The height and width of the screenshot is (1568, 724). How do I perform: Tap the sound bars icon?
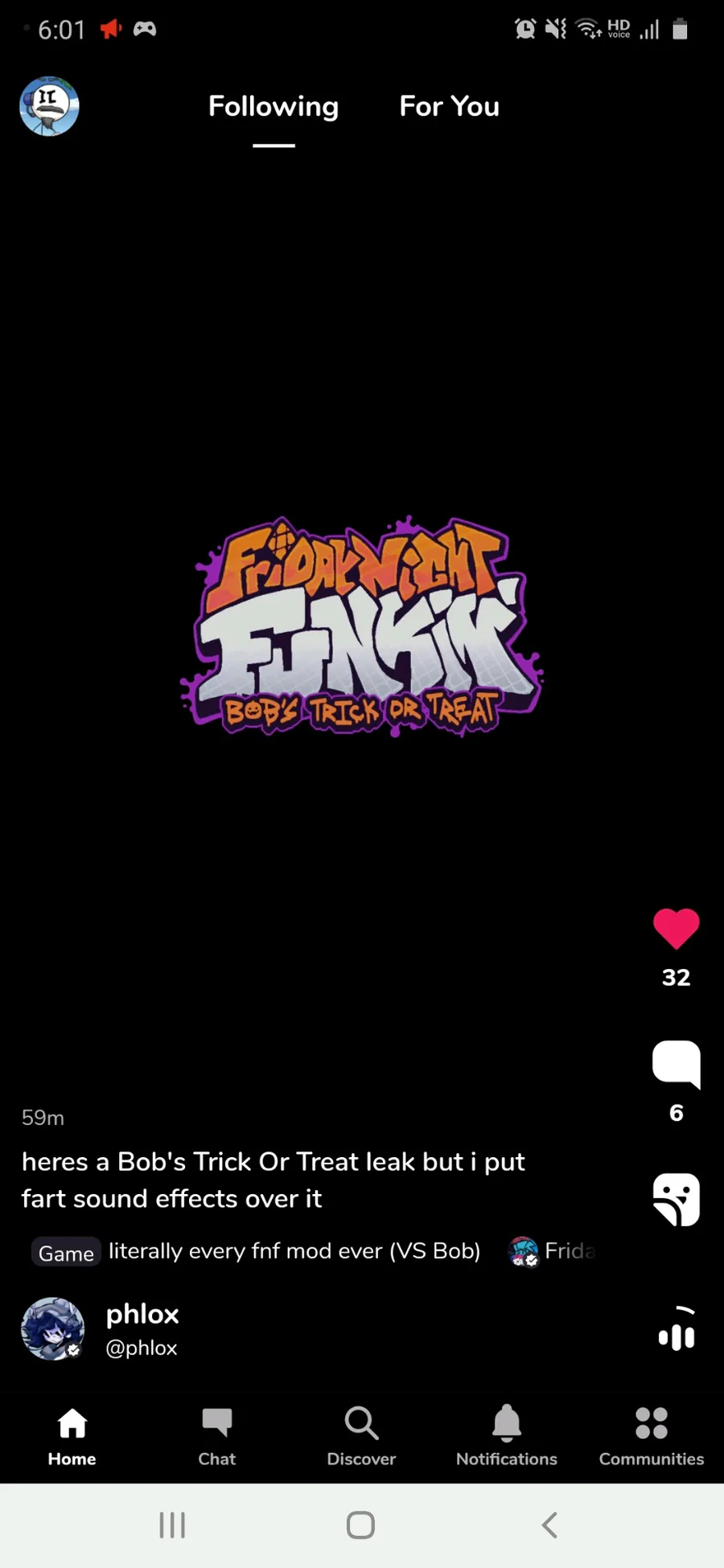676,1331
